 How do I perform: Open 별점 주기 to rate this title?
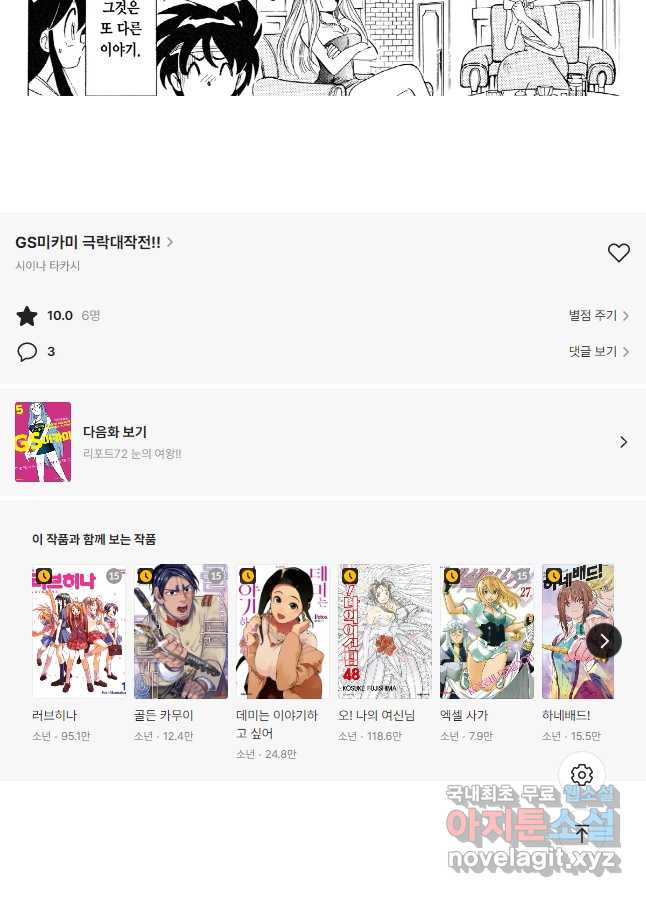598,316
